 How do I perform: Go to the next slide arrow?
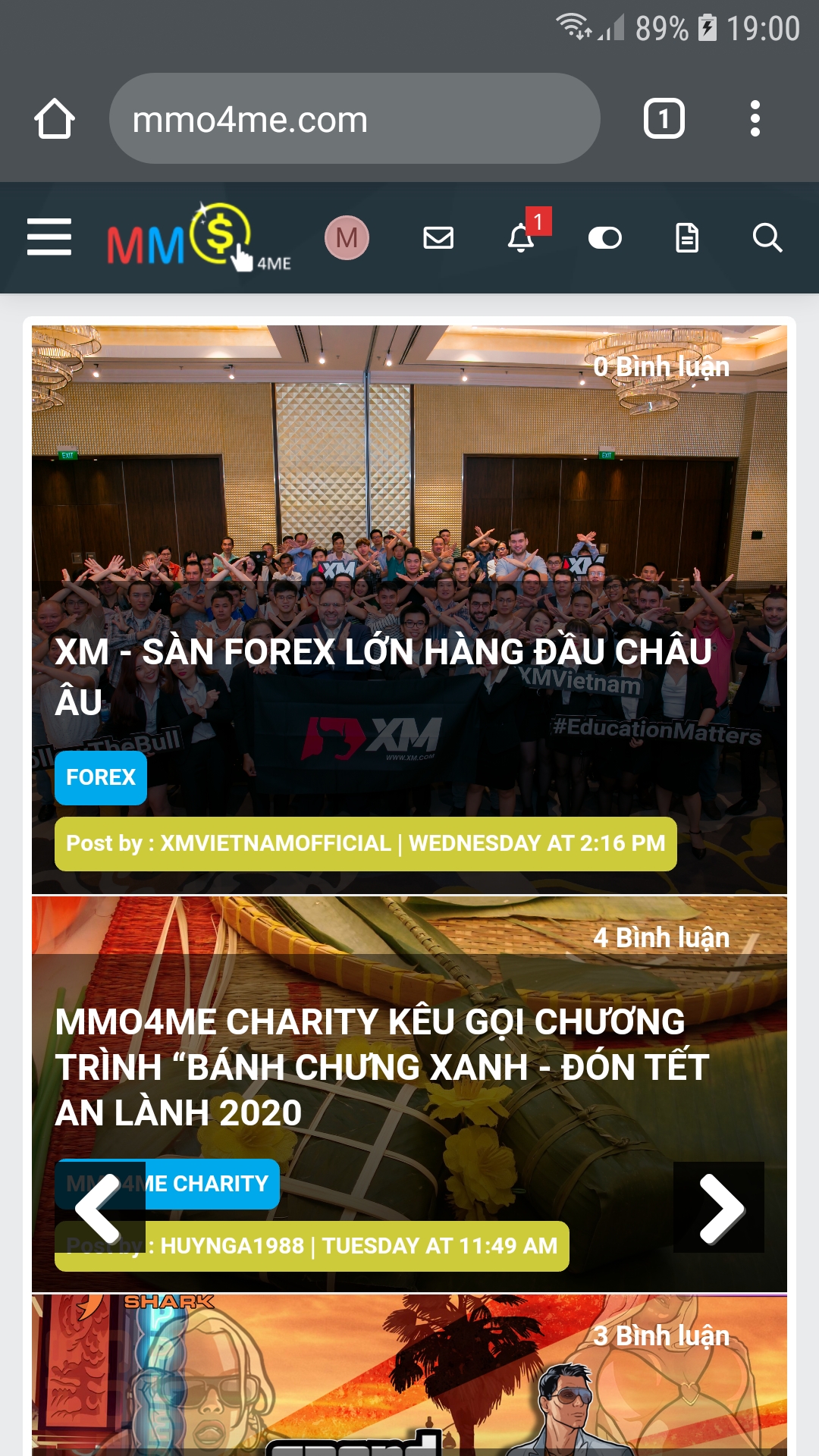pos(719,1207)
